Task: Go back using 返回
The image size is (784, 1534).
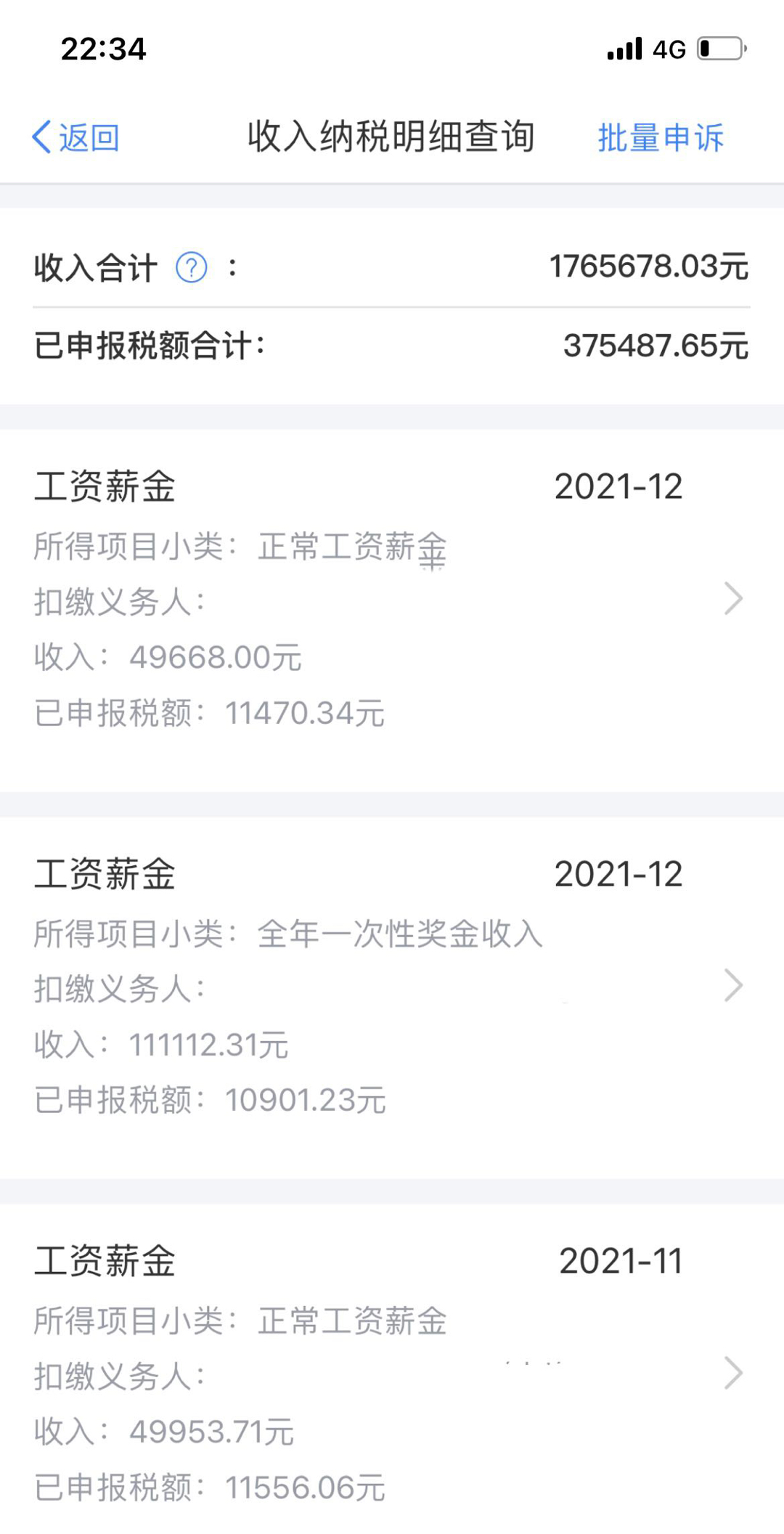Action: [x=75, y=137]
